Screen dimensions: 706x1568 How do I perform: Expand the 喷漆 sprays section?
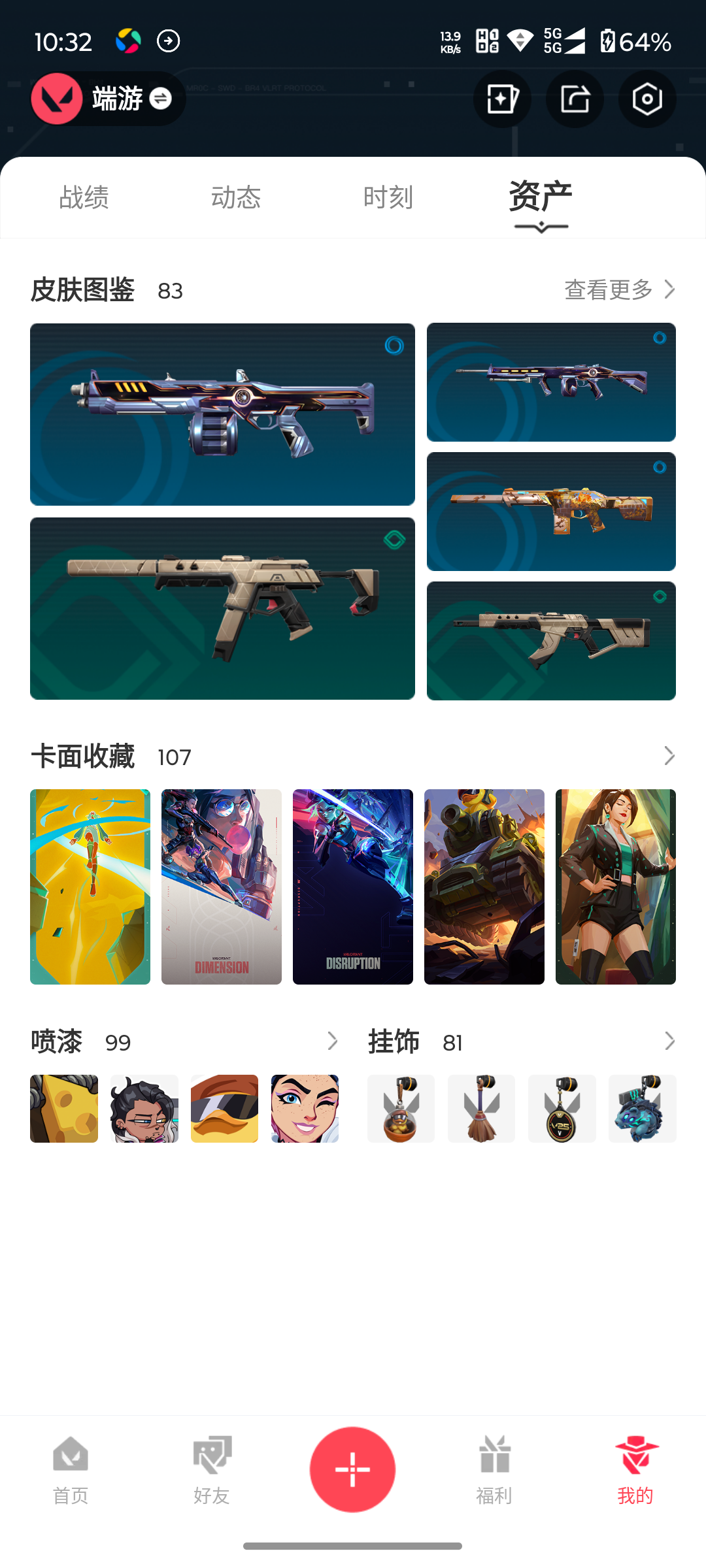coord(332,1041)
